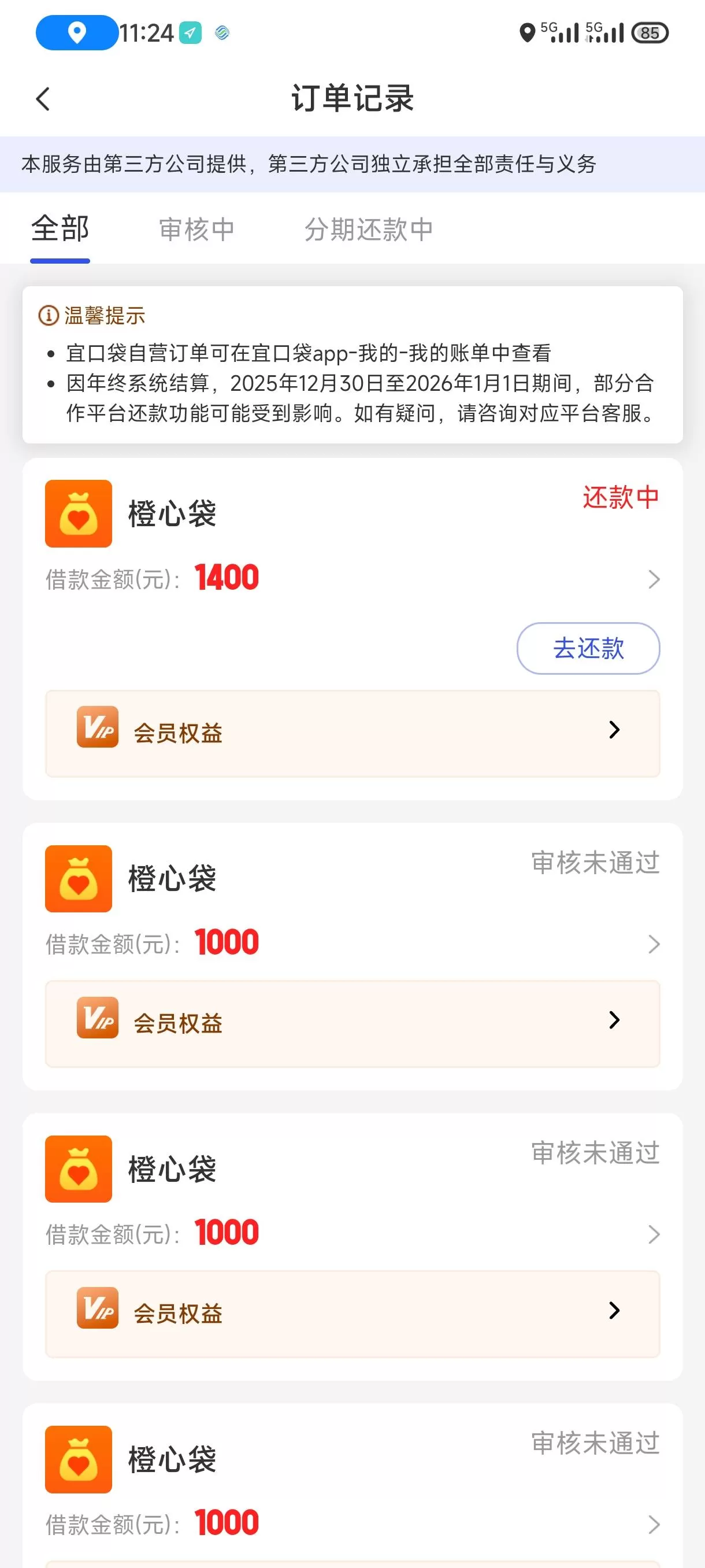Select the 橙心袋 icon on the second order

pos(78,879)
